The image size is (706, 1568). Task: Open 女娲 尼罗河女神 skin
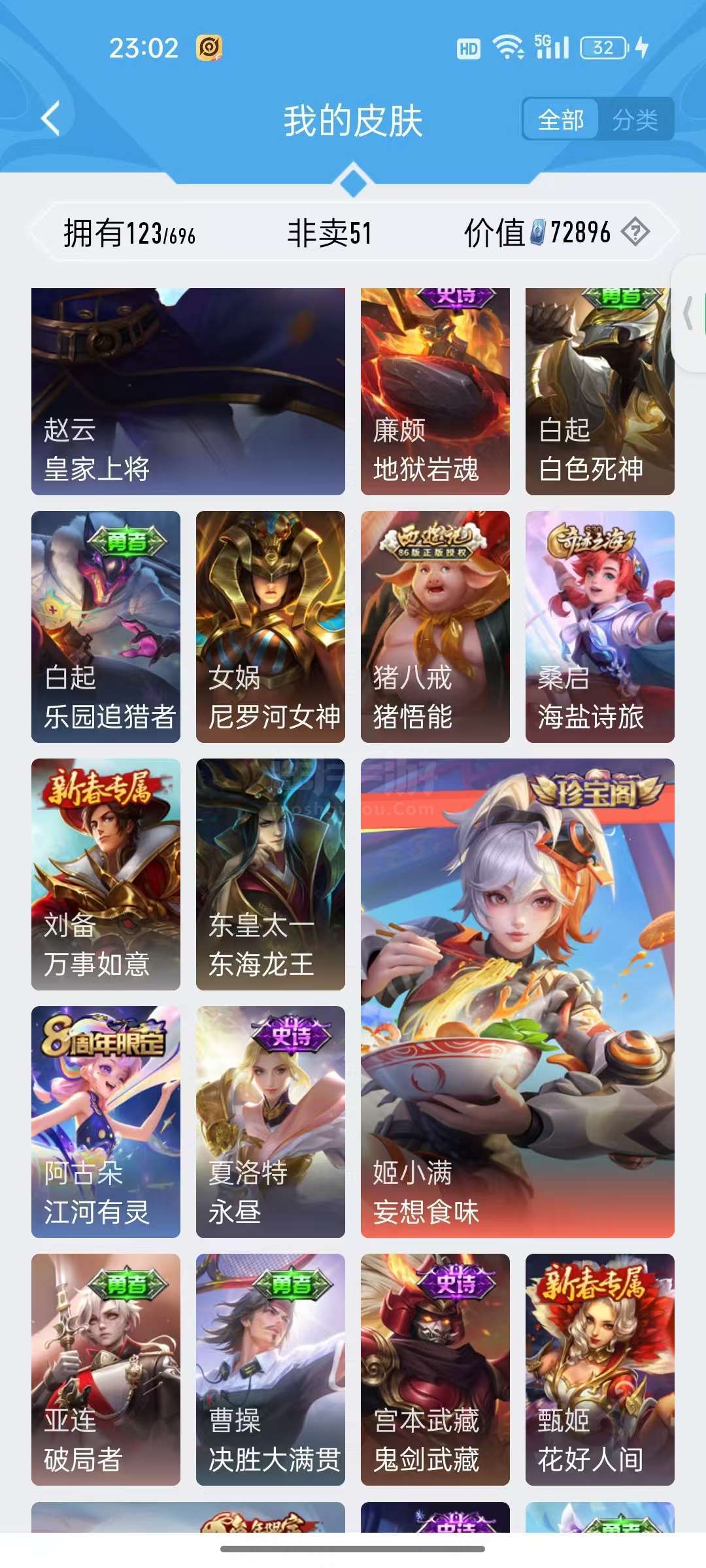point(271,627)
